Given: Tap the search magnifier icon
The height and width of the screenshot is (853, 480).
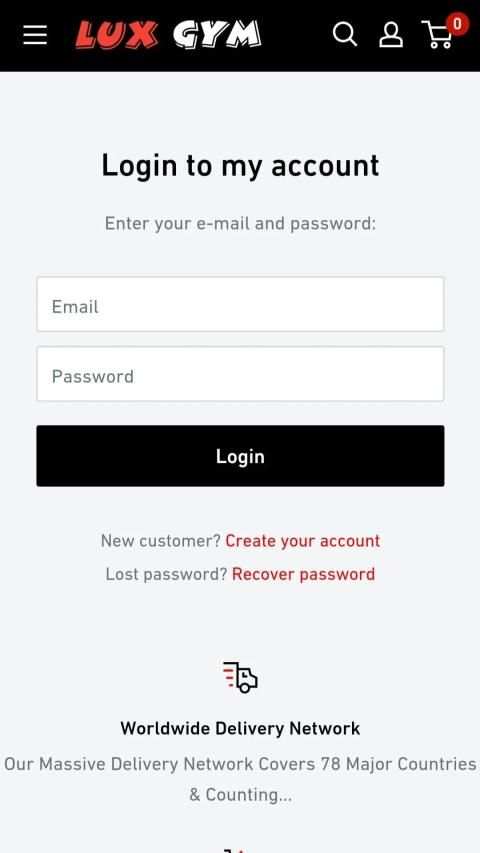Looking at the screenshot, I should coord(345,34).
